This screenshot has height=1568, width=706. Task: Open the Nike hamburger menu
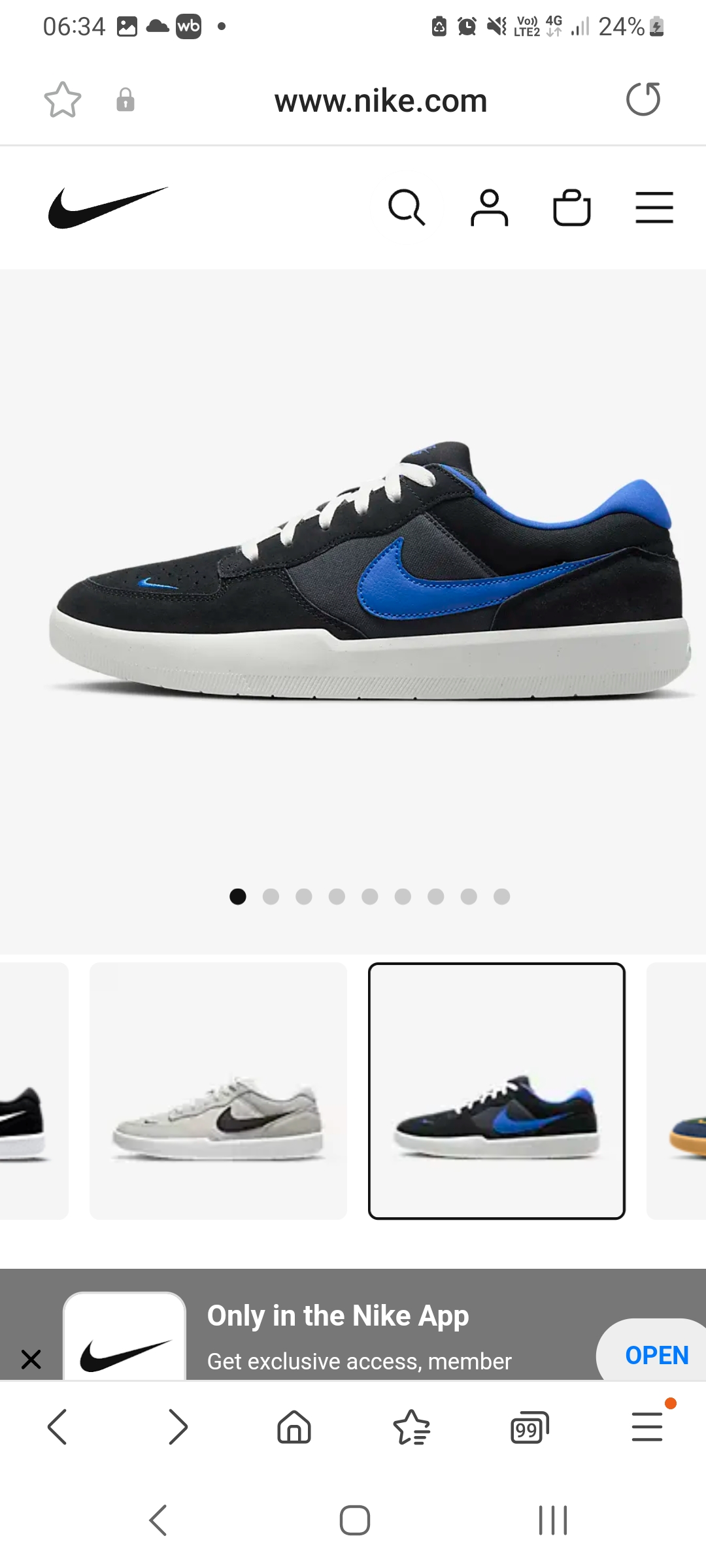pos(654,208)
